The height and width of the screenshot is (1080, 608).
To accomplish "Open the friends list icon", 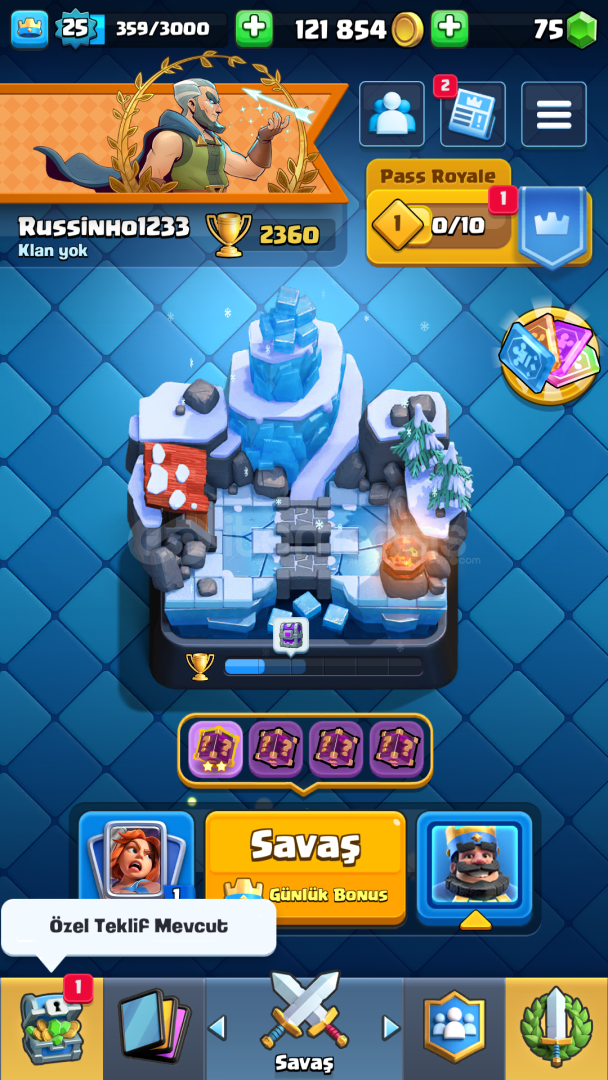I will 392,114.
